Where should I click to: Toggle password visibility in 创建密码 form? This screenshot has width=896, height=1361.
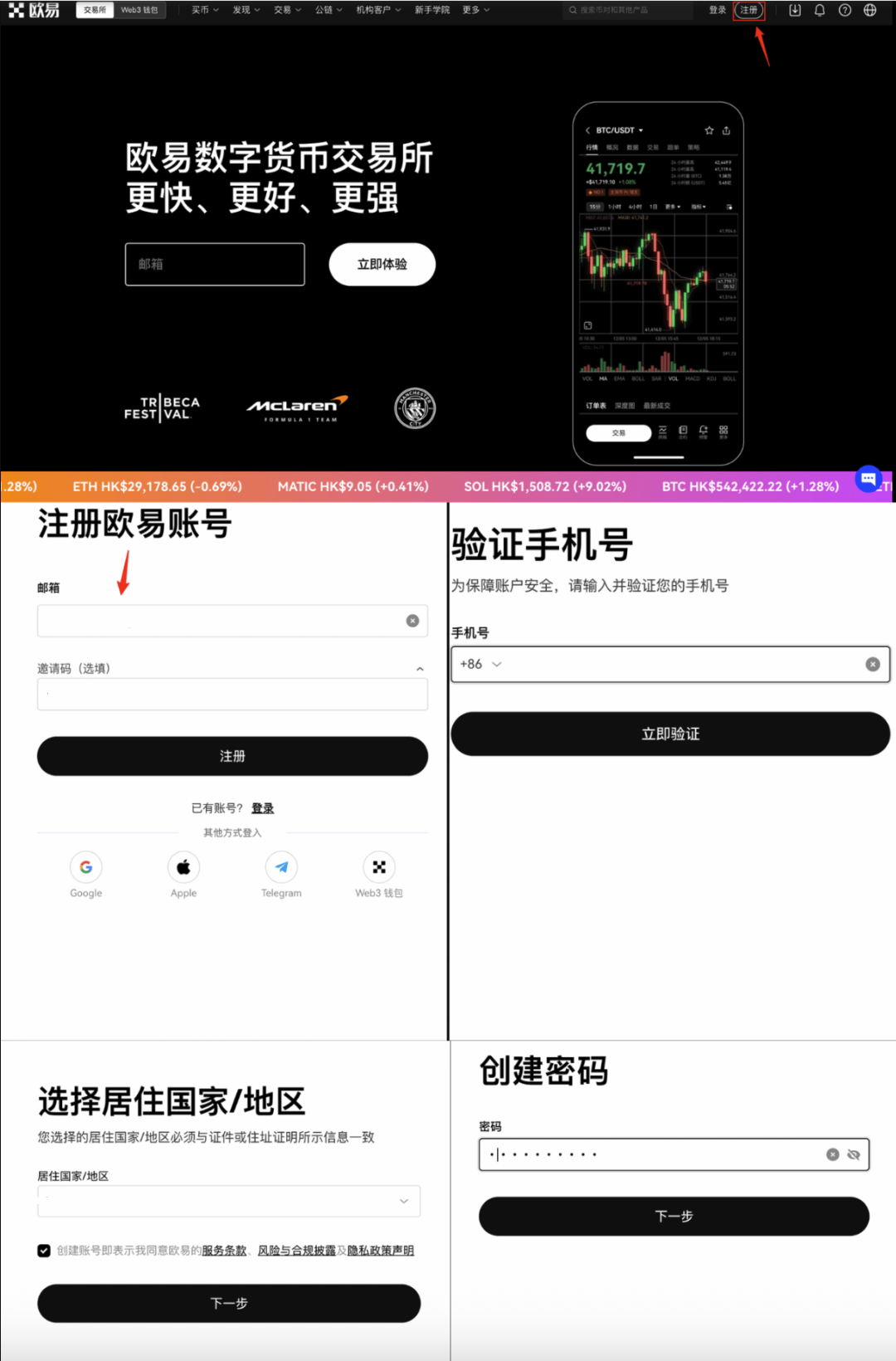pyautogui.click(x=855, y=1154)
